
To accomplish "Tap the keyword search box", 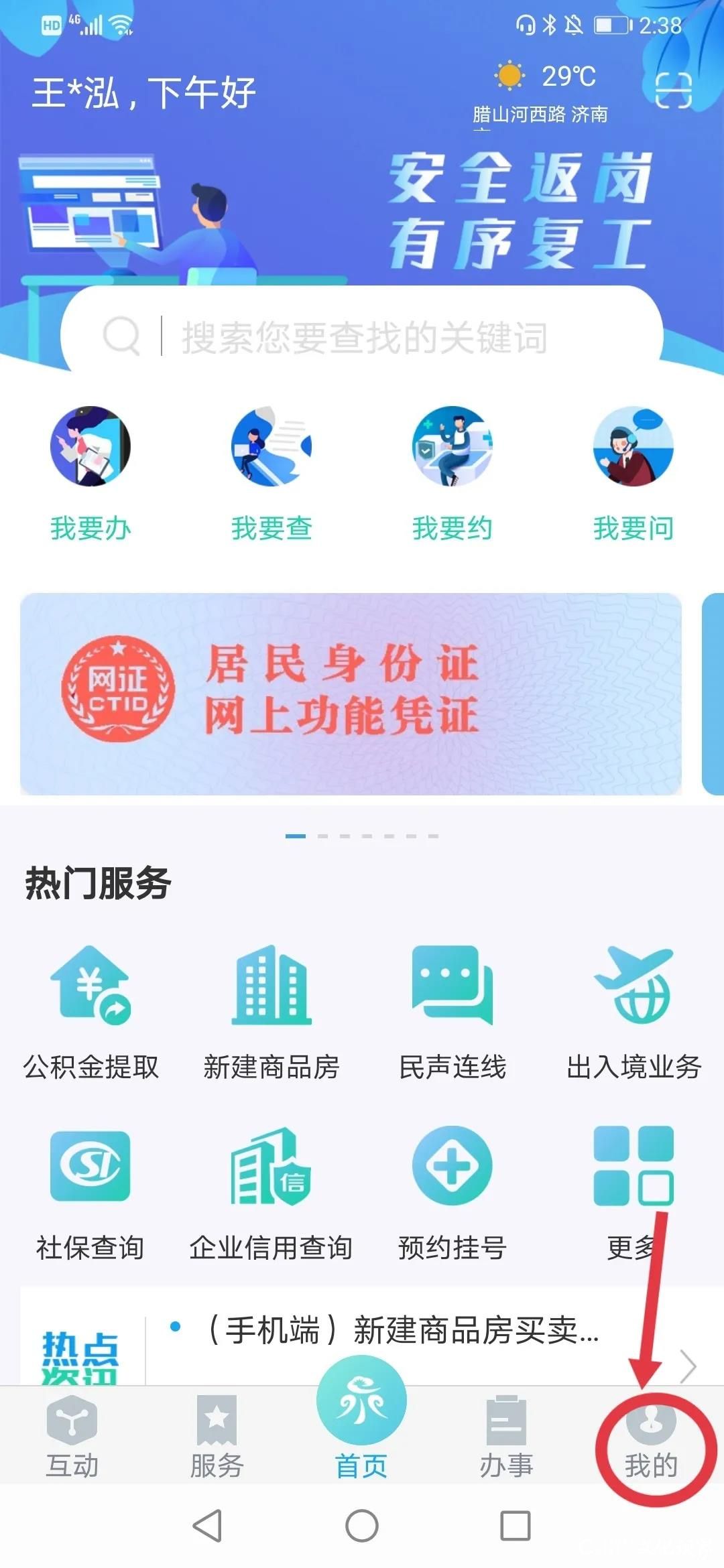I will point(362,336).
